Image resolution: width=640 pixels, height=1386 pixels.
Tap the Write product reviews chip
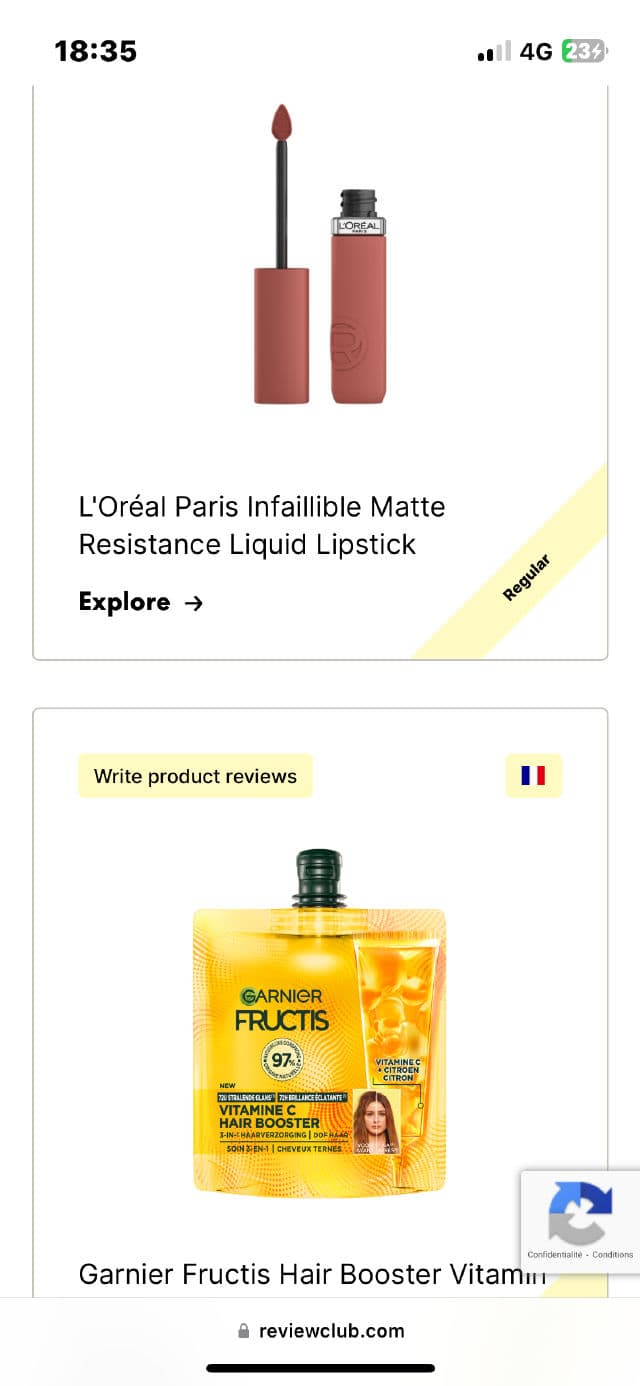point(195,776)
